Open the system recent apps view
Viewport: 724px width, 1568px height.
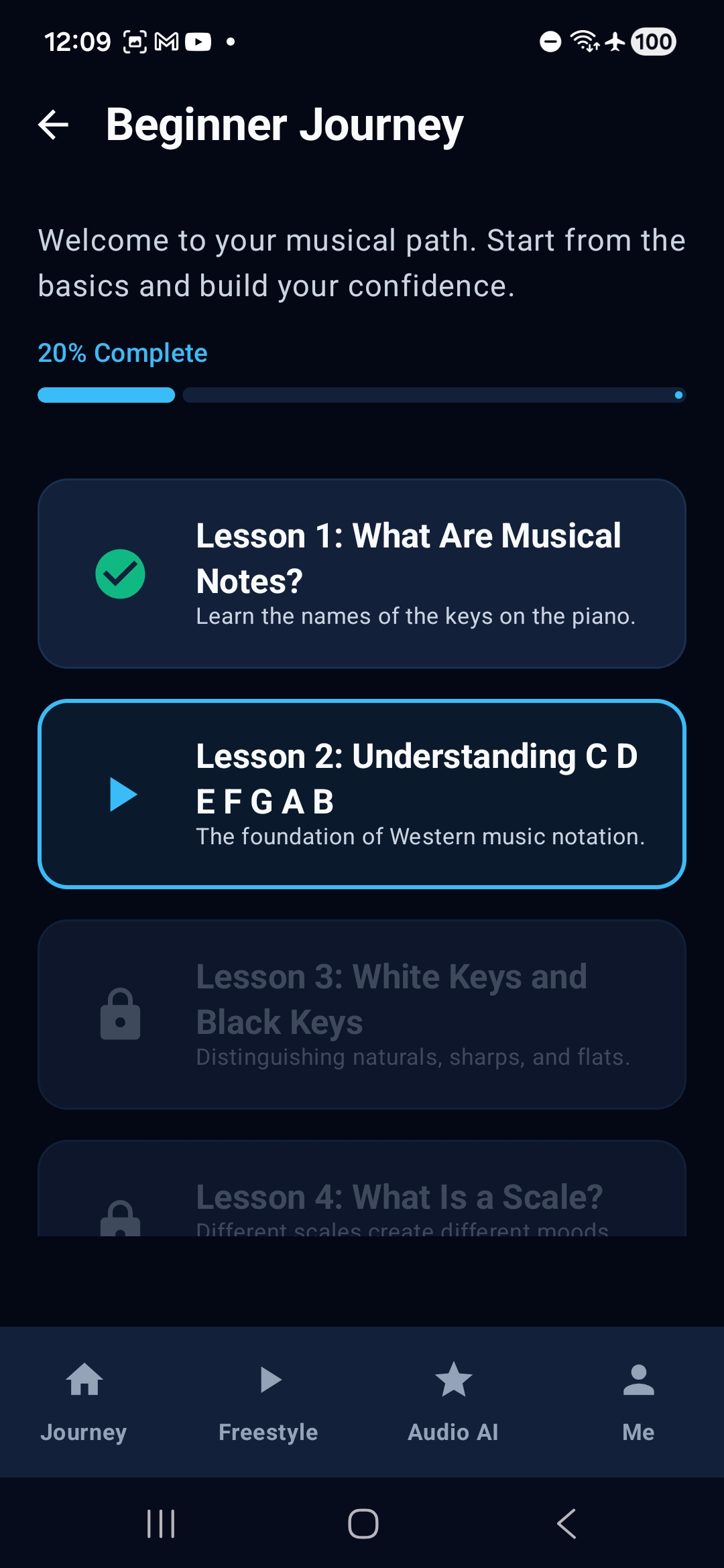[x=161, y=1524]
